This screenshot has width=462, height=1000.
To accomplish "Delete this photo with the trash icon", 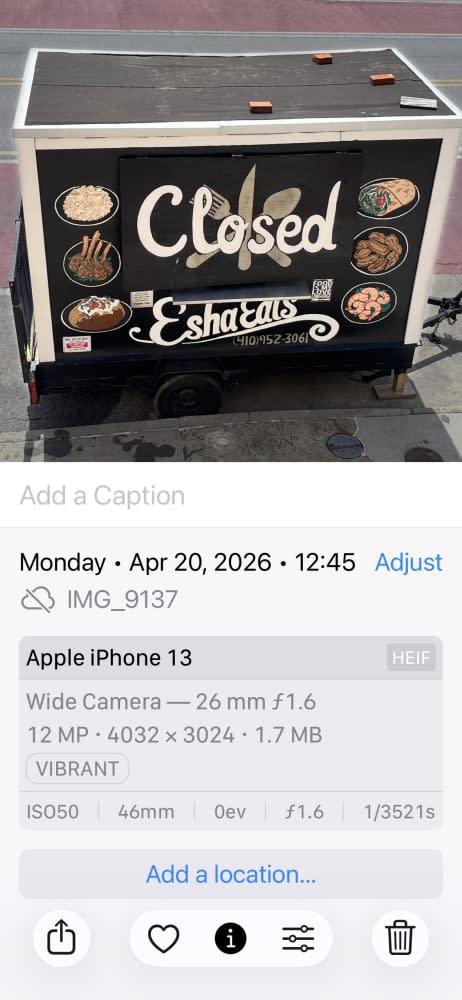I will coord(400,939).
